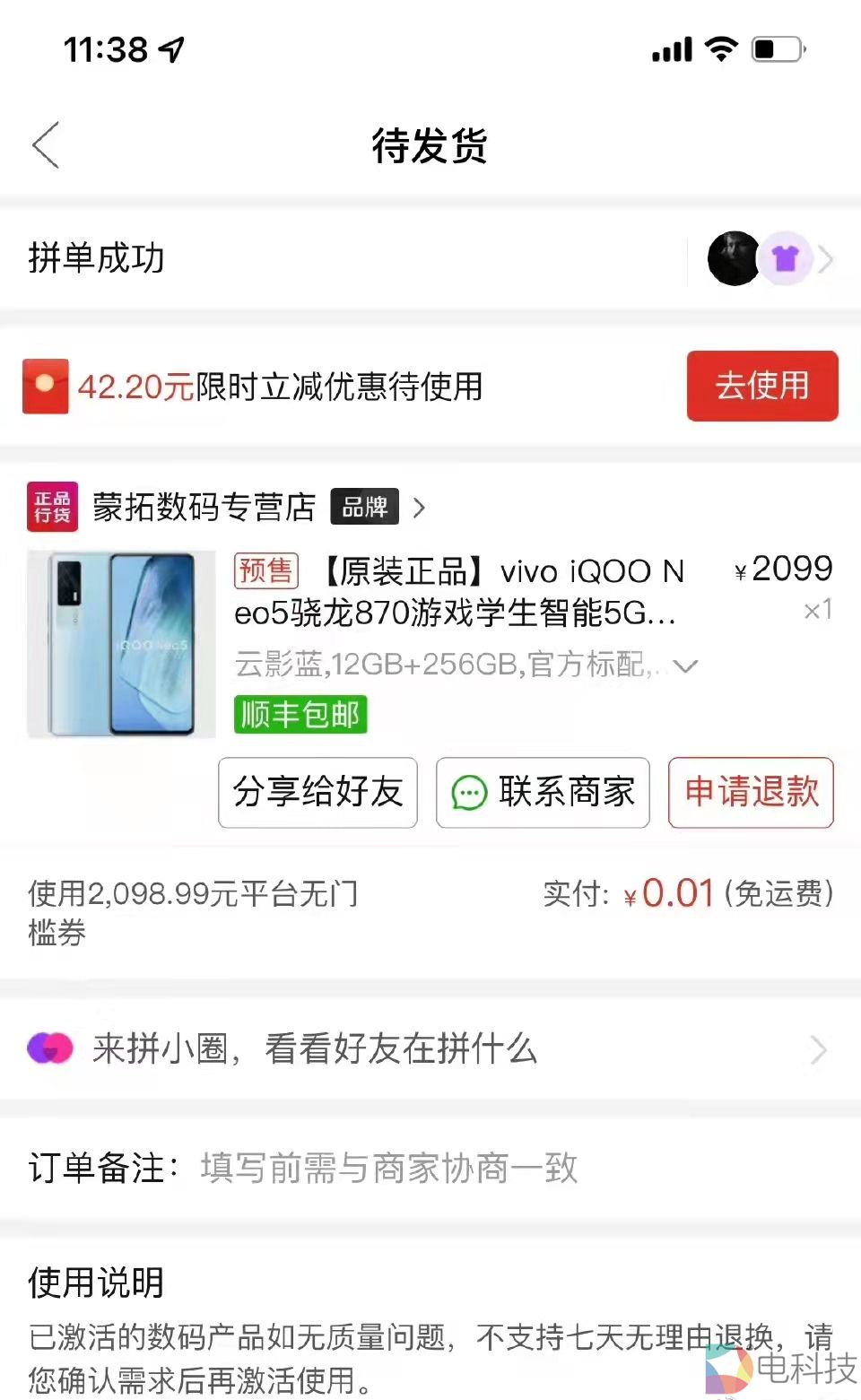
Task: Go back from the 待发货 page
Action: point(46,145)
